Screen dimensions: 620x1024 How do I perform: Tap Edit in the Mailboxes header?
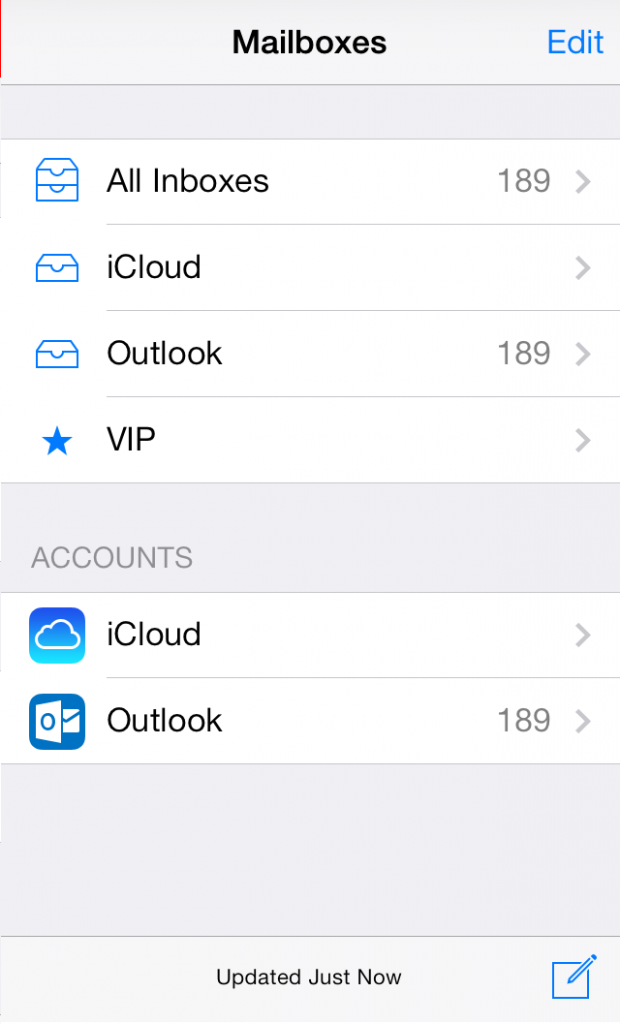(x=575, y=43)
